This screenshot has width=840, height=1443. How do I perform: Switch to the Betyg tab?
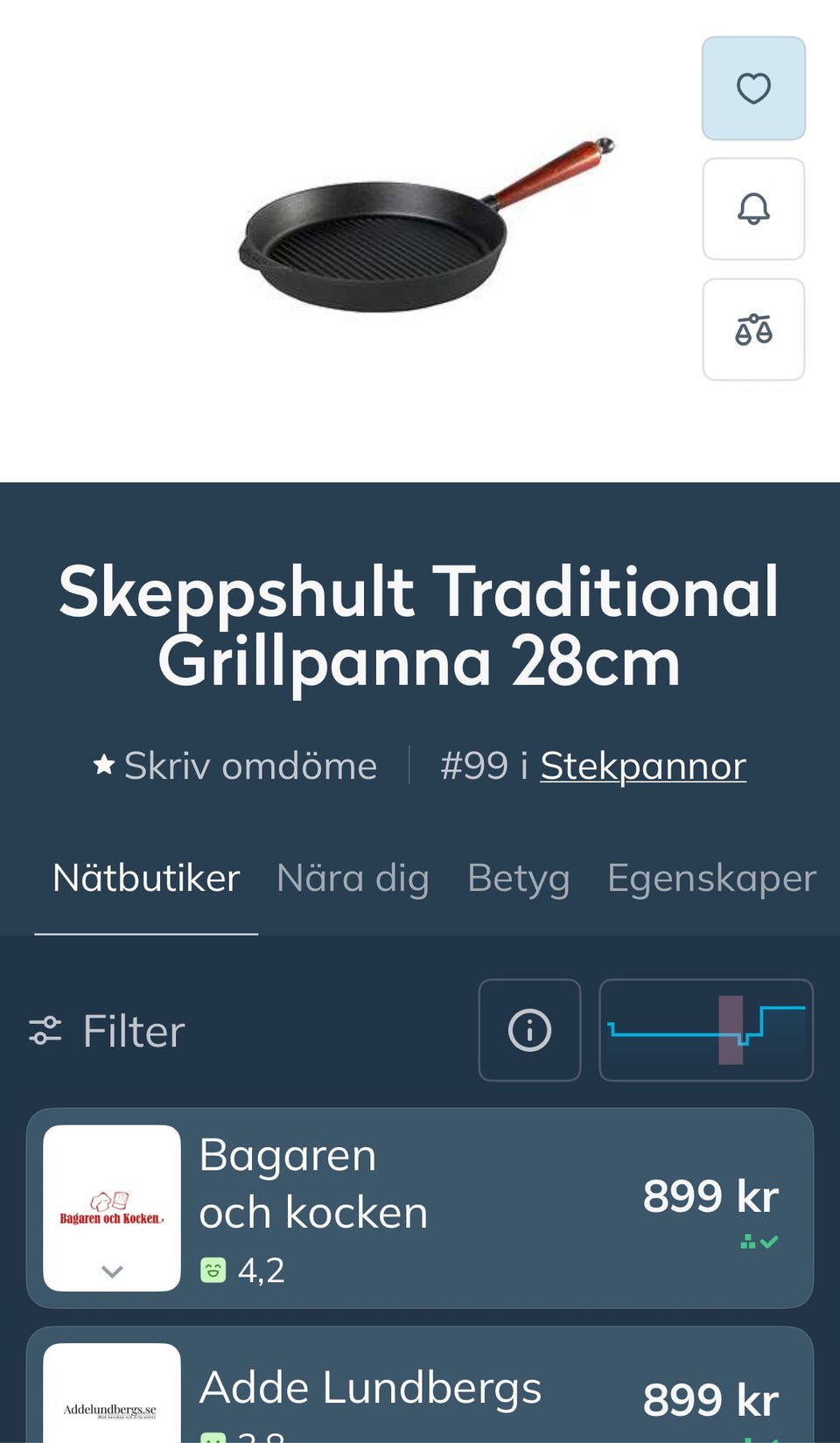[x=519, y=878]
